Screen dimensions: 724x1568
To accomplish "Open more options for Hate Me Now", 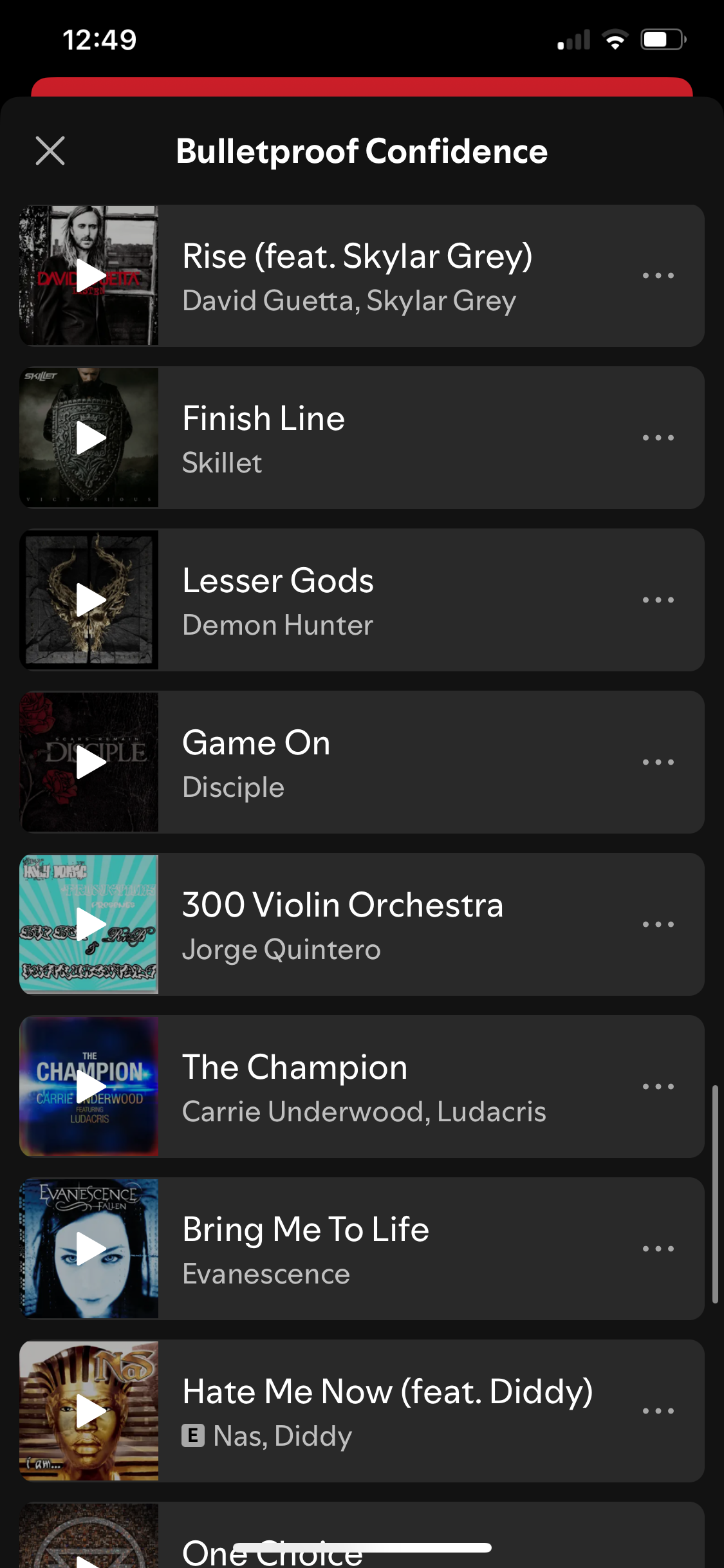I will 658,1411.
